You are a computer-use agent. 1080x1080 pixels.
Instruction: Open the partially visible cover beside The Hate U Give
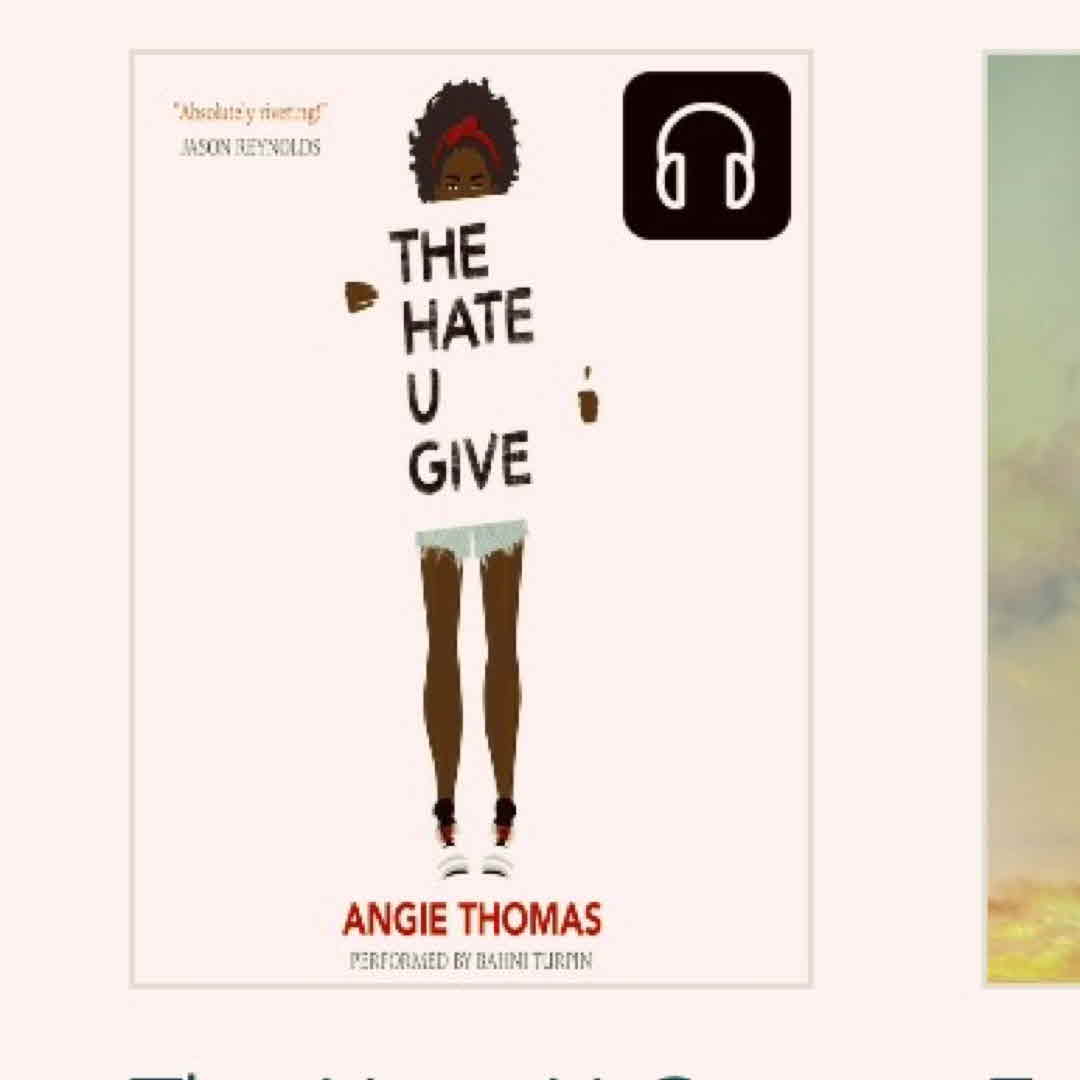(x=1033, y=518)
